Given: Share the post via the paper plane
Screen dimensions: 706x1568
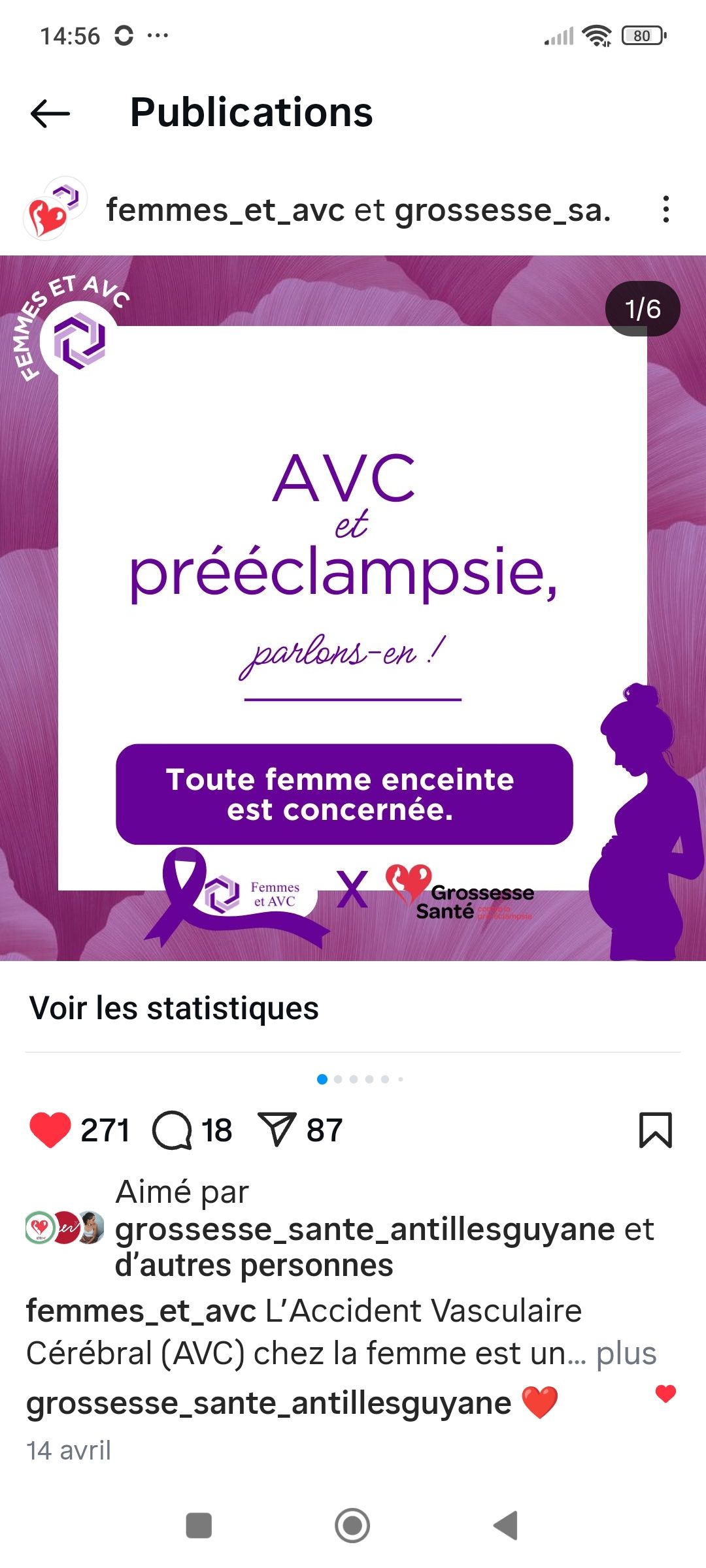Looking at the screenshot, I should pyautogui.click(x=277, y=1130).
